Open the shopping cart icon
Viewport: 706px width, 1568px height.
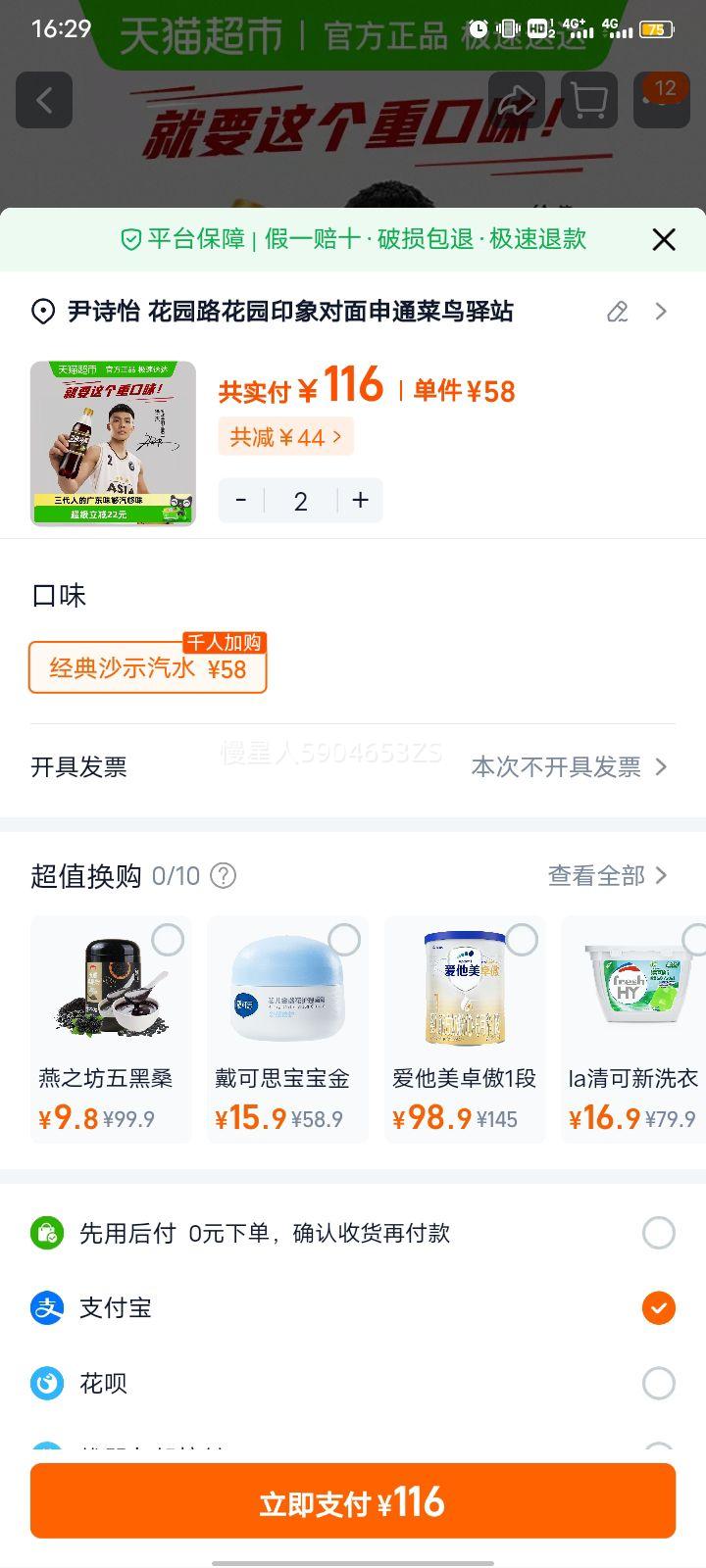pos(589,99)
